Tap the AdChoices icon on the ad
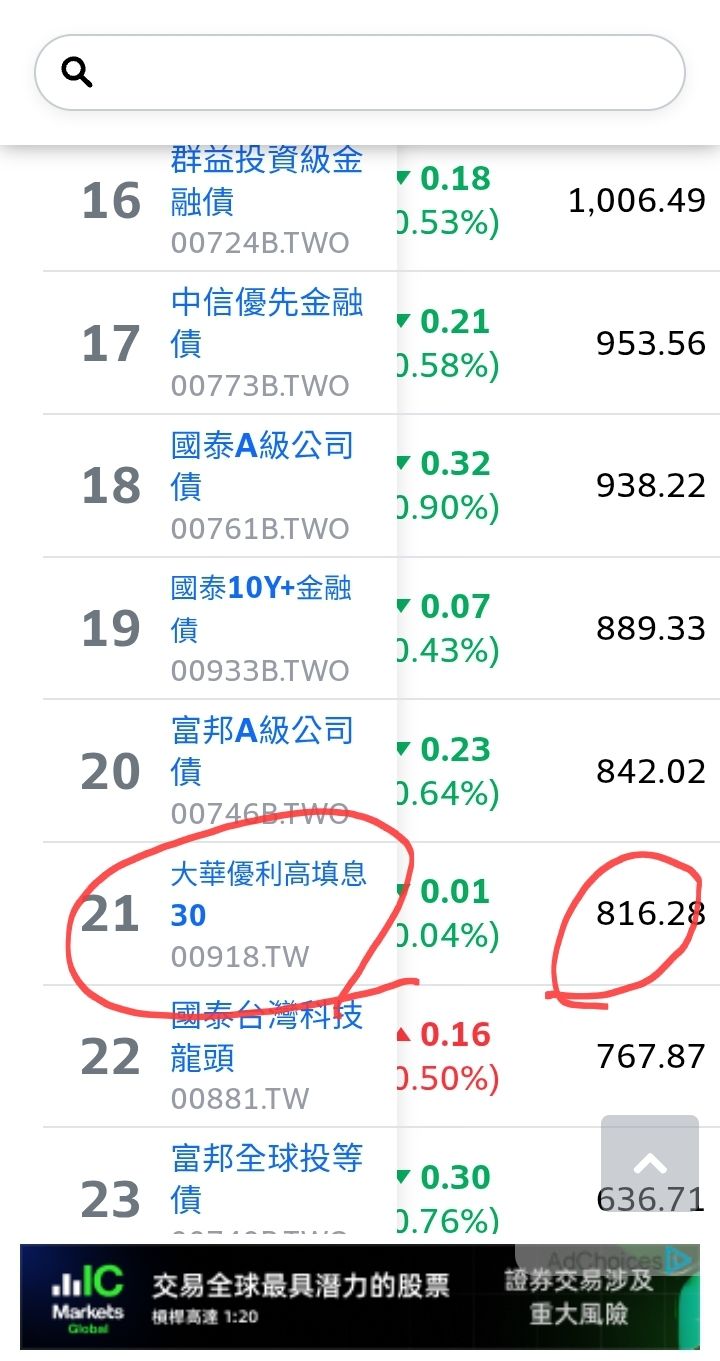Screen dimensions: 720x1361 680,1260
